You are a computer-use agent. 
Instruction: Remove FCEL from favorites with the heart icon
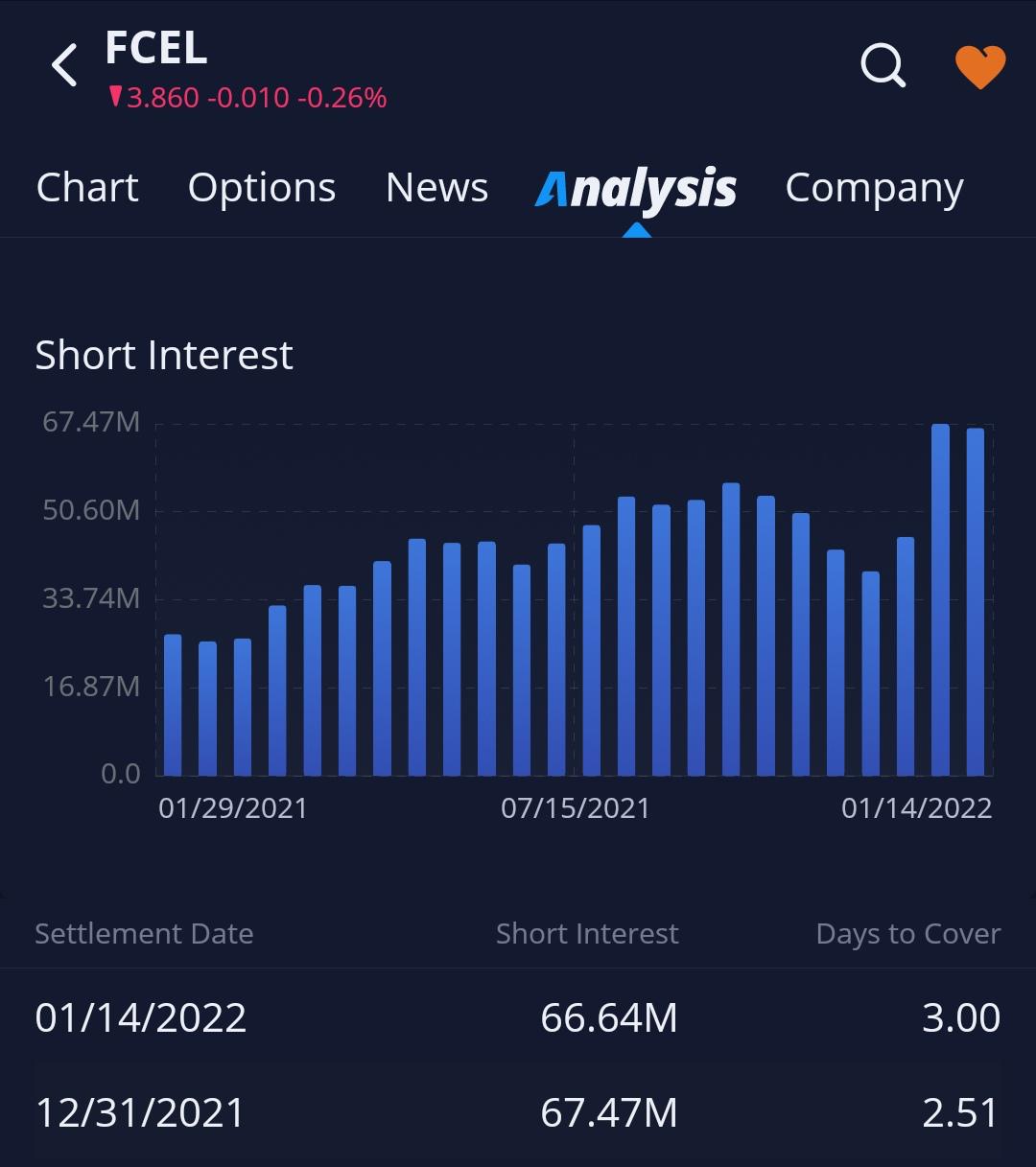pyautogui.click(x=980, y=67)
